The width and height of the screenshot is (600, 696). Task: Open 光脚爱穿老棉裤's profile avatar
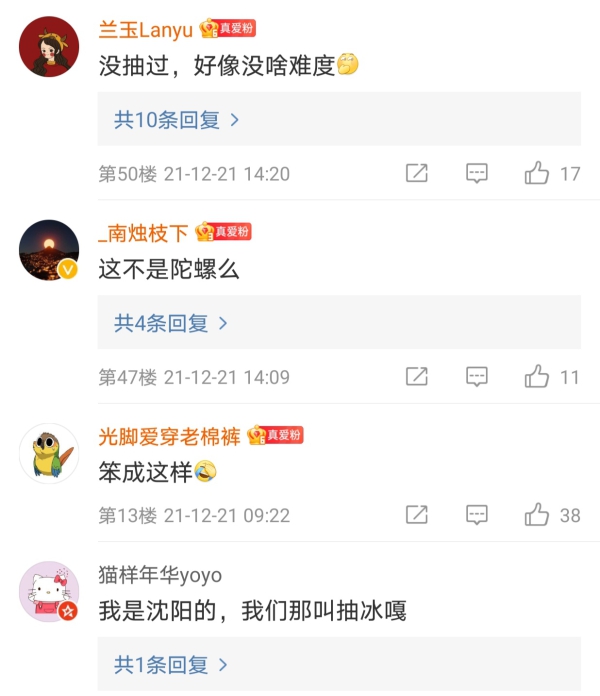(x=49, y=454)
